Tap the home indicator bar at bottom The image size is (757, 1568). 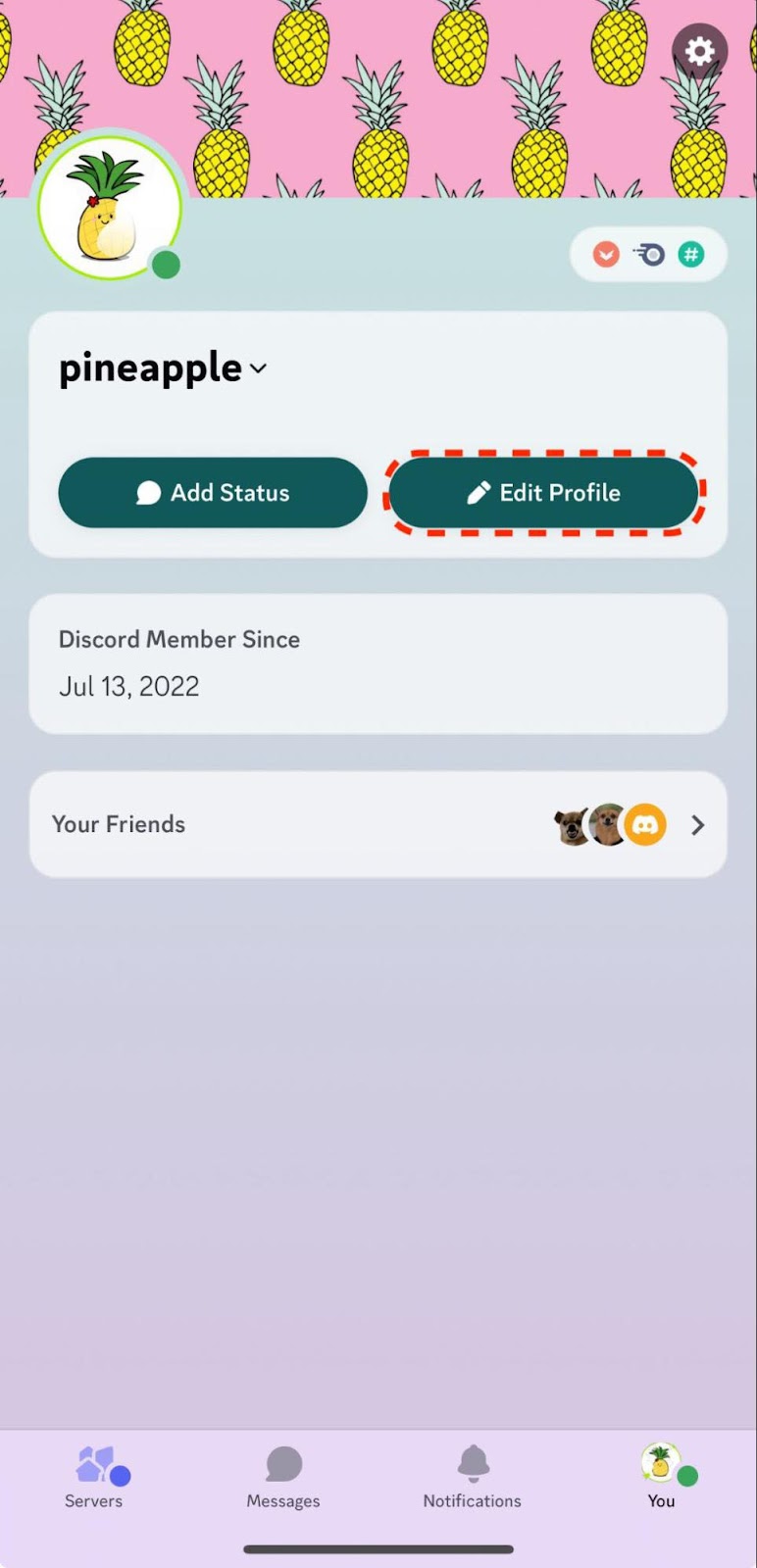378,1549
